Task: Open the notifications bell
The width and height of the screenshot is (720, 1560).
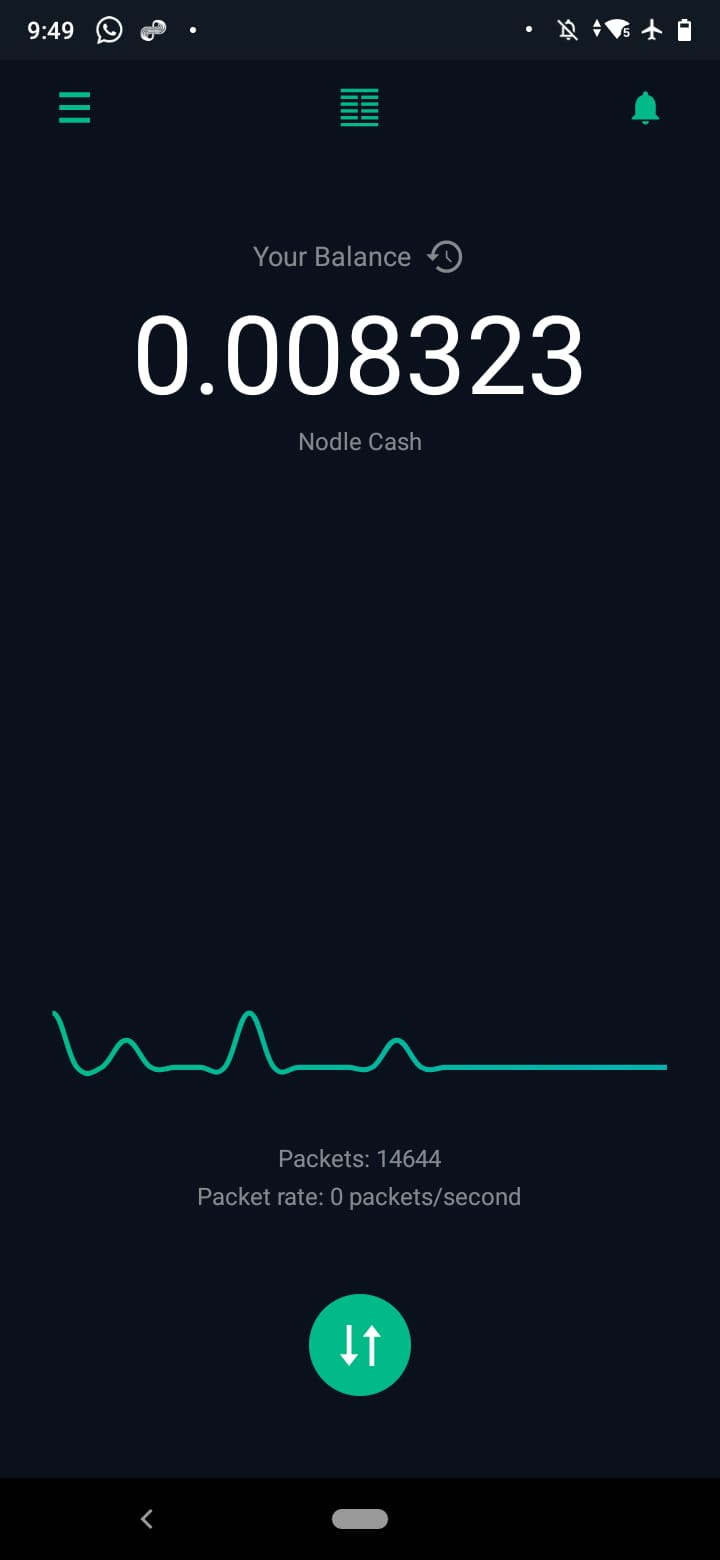Action: 645,107
